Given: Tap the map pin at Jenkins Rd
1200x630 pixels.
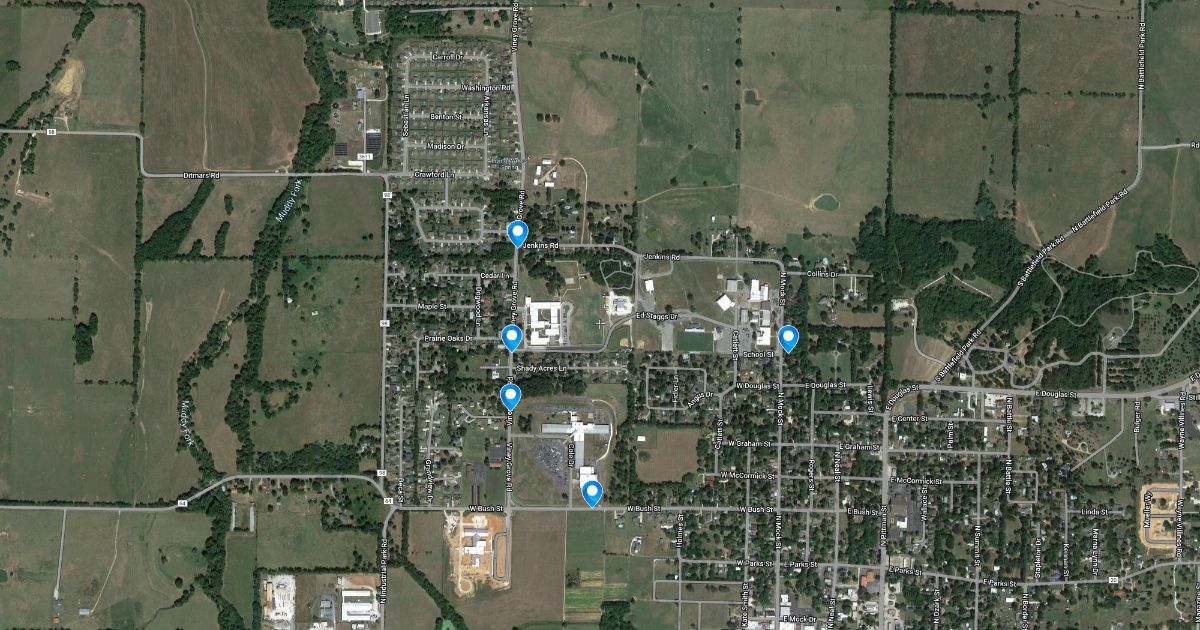Looking at the screenshot, I should (x=517, y=233).
